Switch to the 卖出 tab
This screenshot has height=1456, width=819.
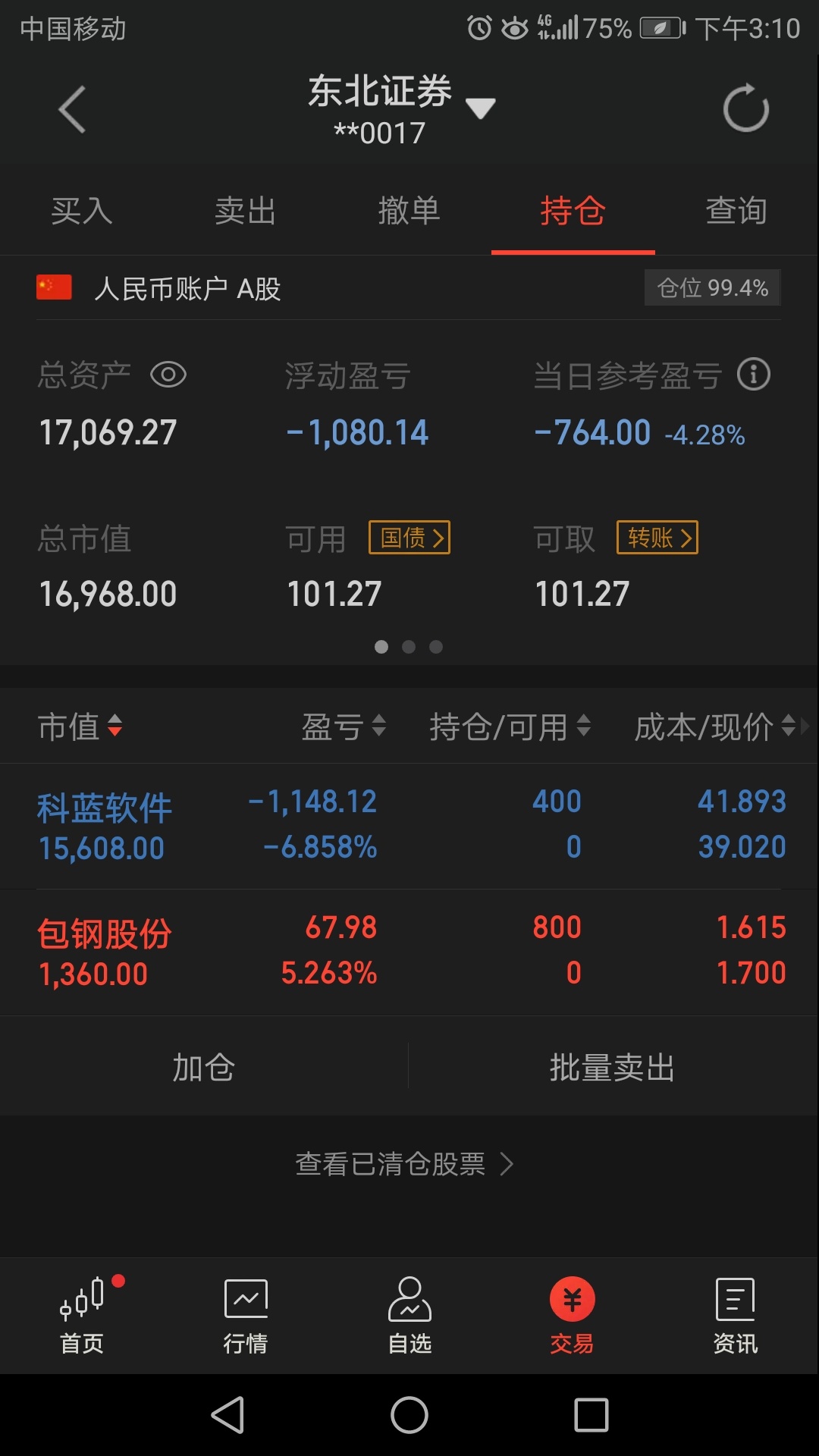pos(246,211)
